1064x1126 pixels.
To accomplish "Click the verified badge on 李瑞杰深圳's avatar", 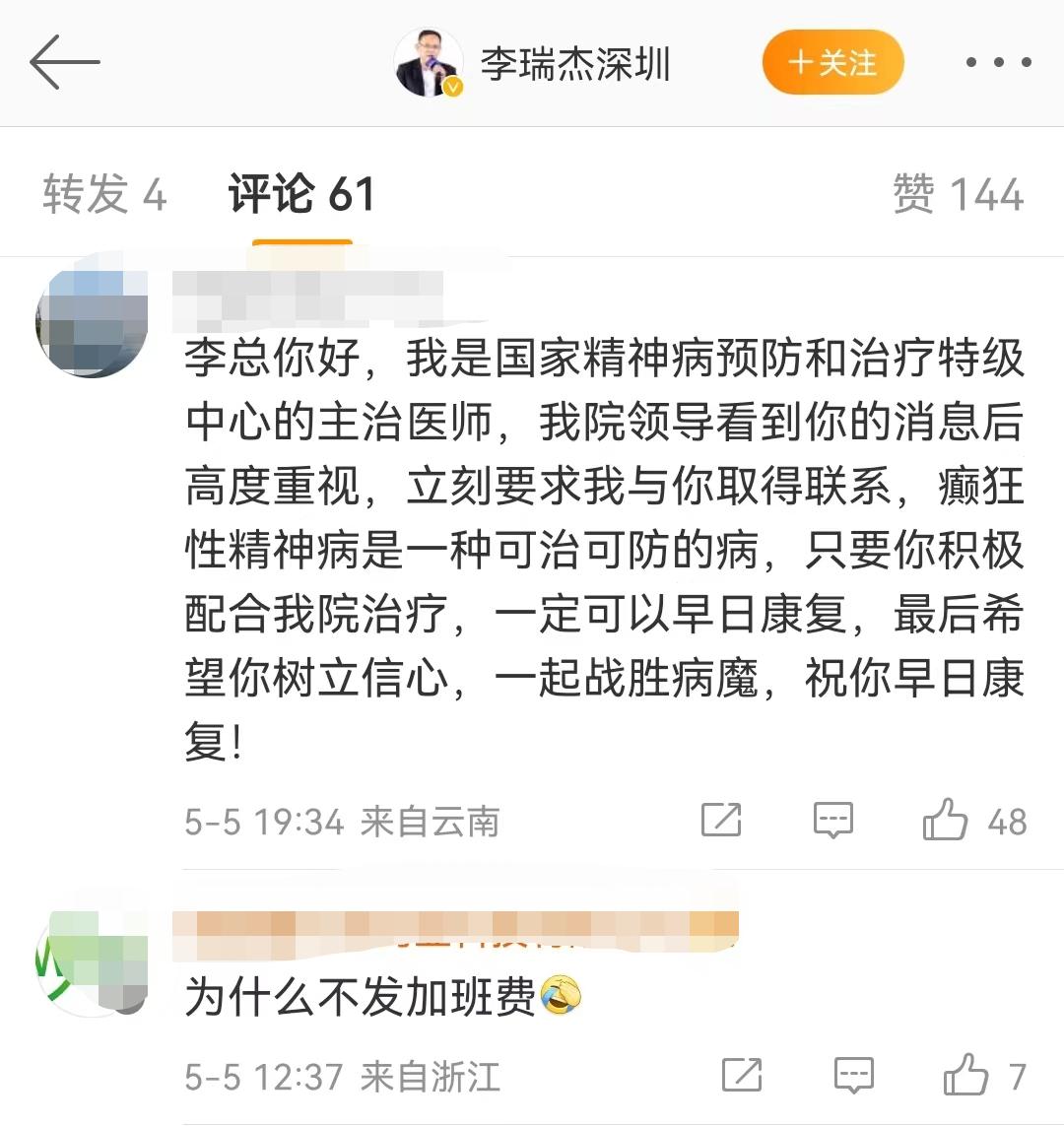I will pos(451,88).
